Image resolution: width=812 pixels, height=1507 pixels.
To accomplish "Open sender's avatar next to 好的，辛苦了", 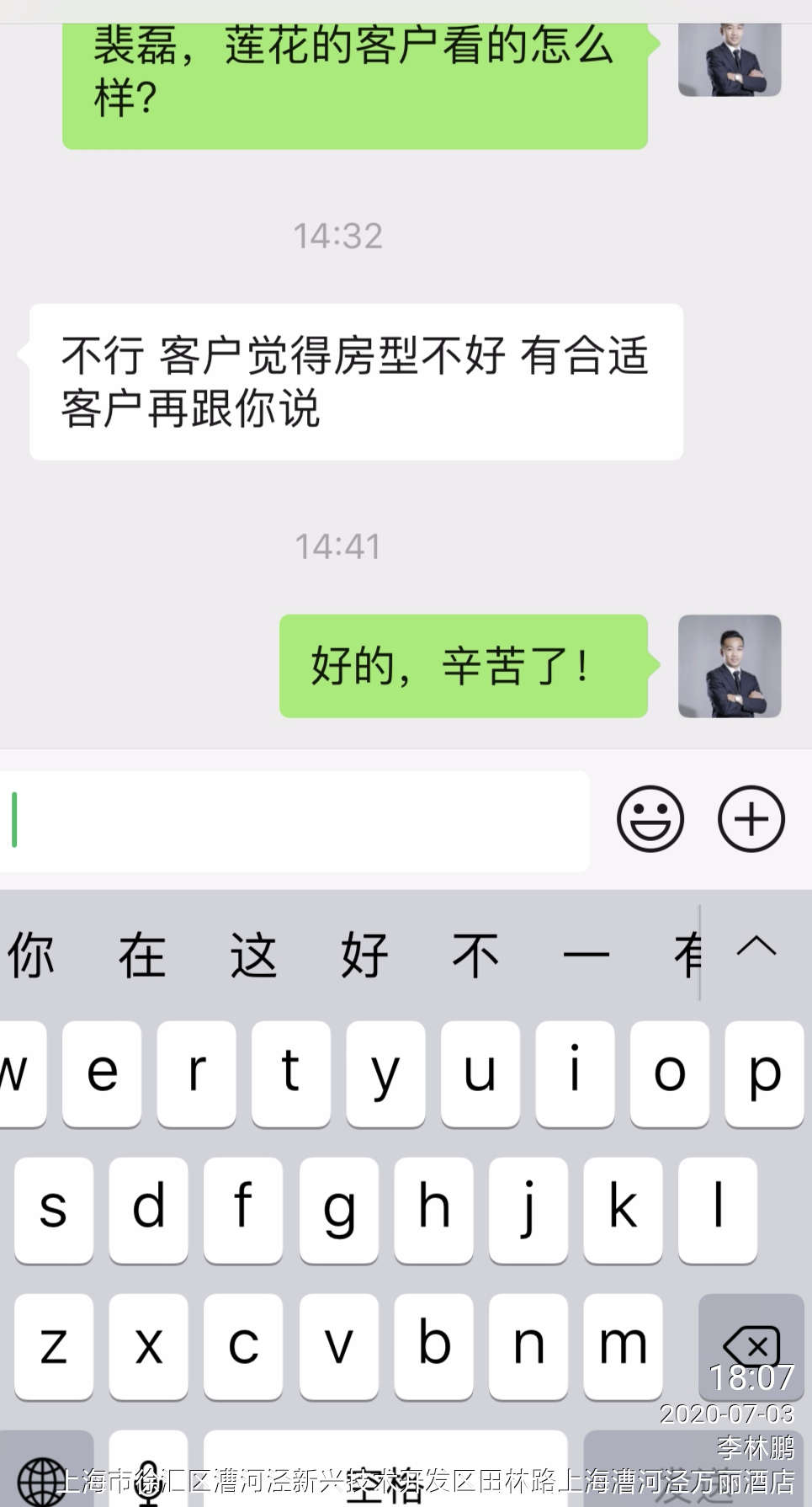I will coord(730,666).
